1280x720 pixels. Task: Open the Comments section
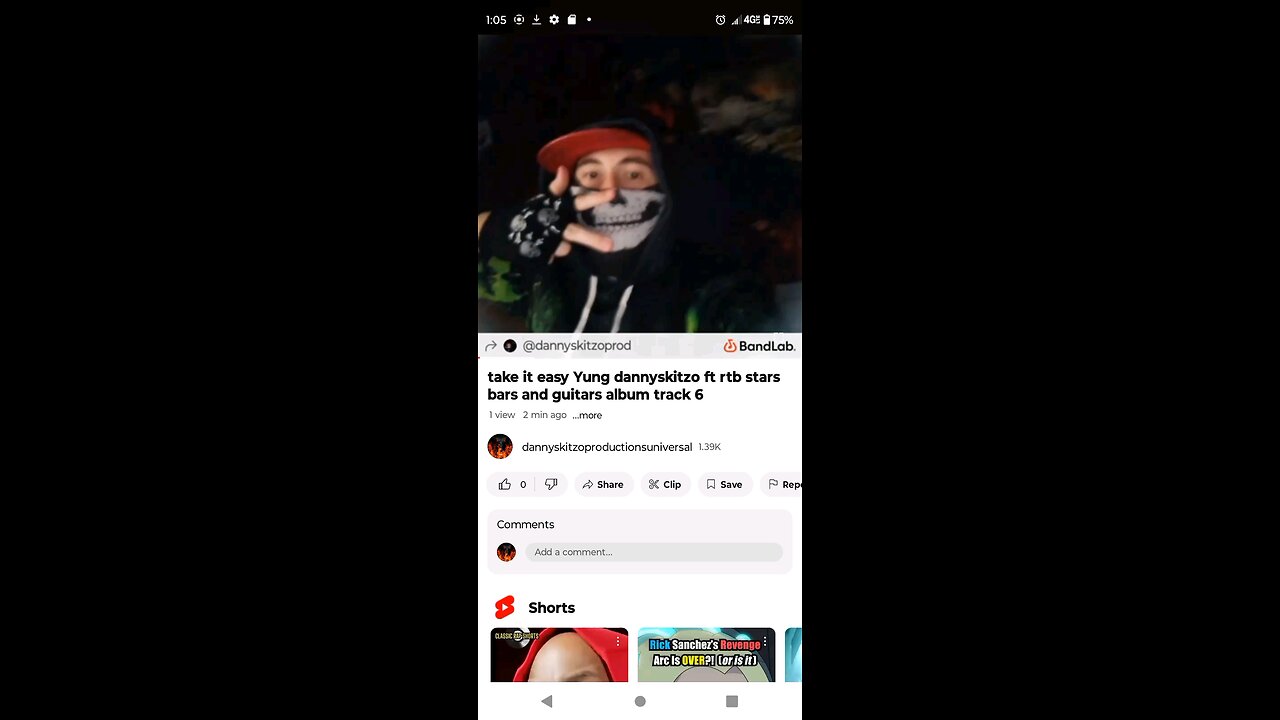click(526, 524)
